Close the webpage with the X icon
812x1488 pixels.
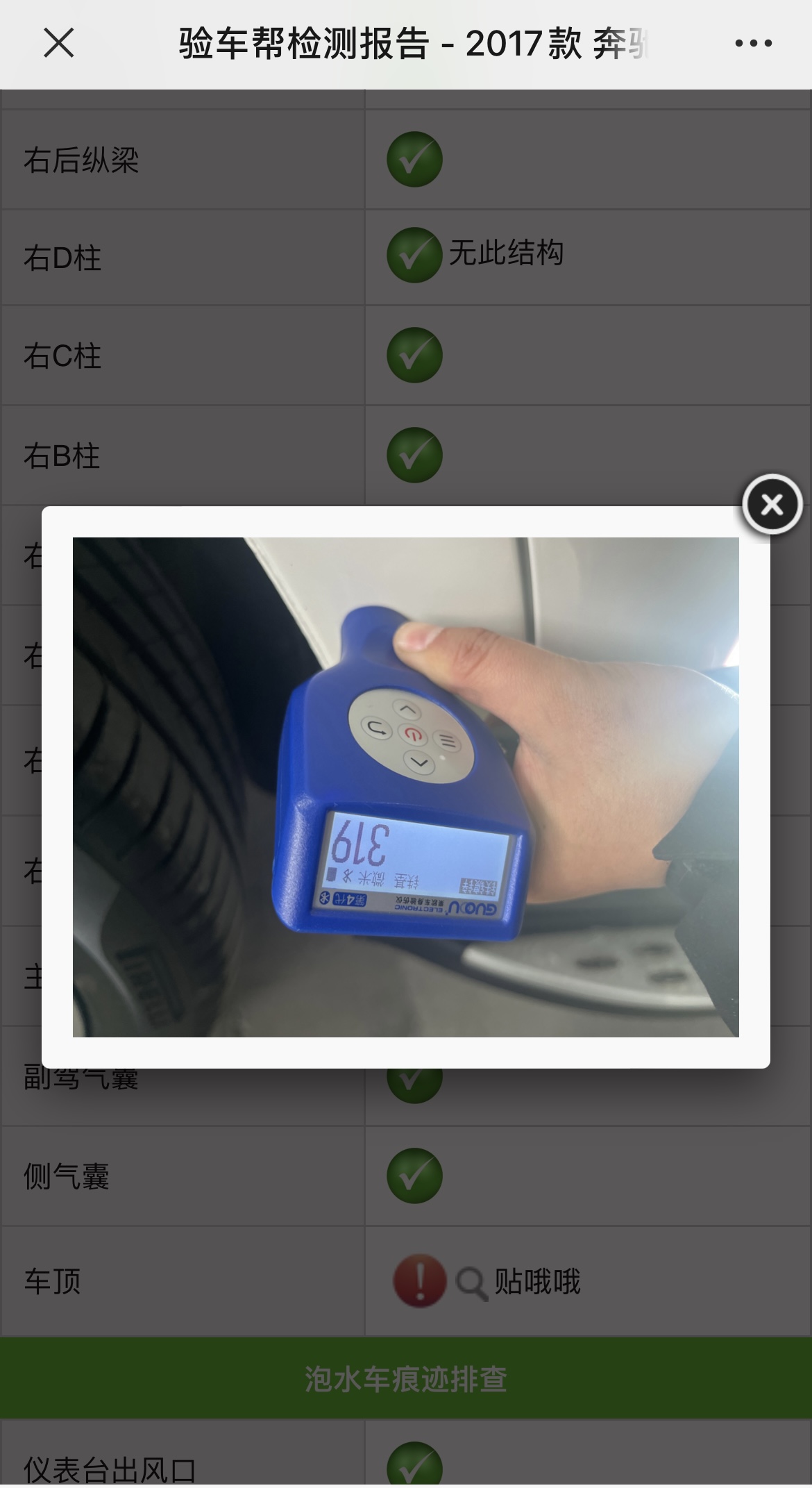[58, 43]
